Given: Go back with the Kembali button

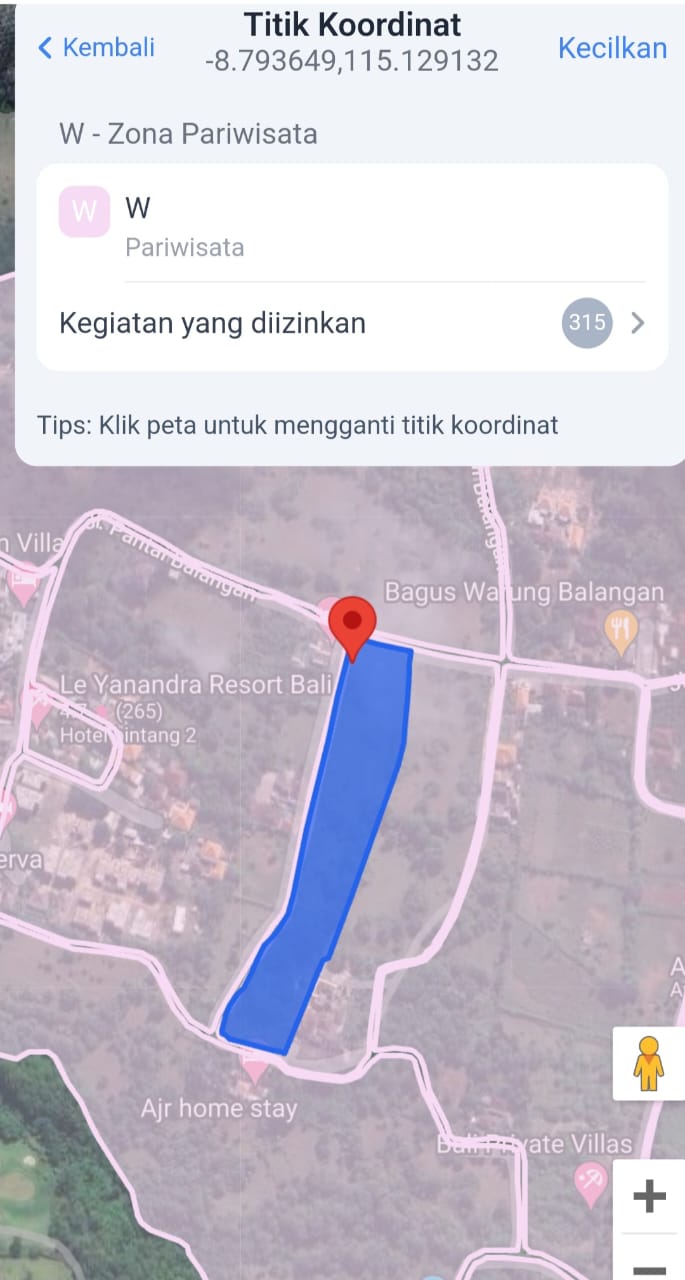Looking at the screenshot, I should click(96, 47).
